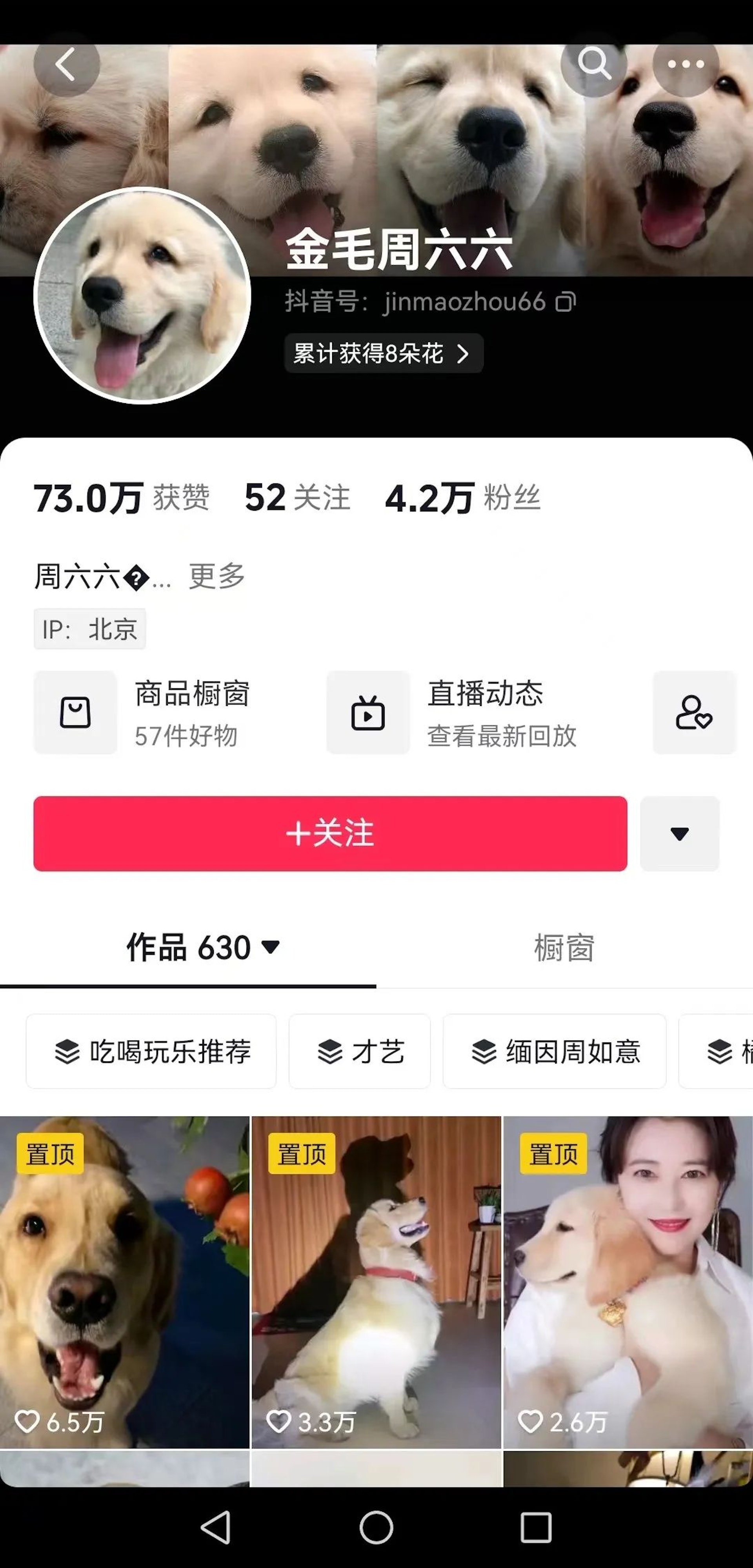Switch to the 橱窗 tab
Screen dimensions: 753x1568
click(564, 948)
